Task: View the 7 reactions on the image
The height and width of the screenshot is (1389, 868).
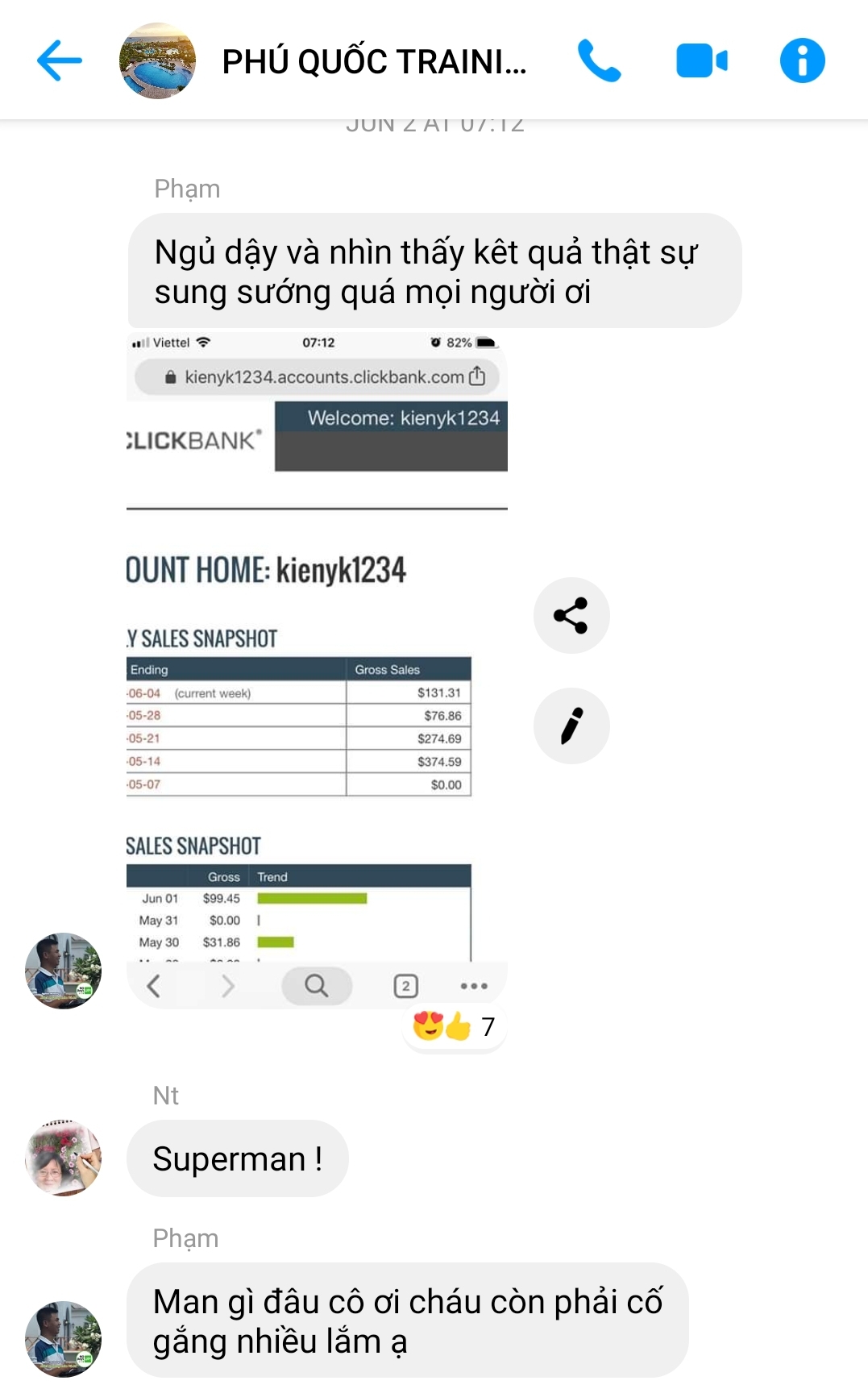Action: pos(454,1027)
